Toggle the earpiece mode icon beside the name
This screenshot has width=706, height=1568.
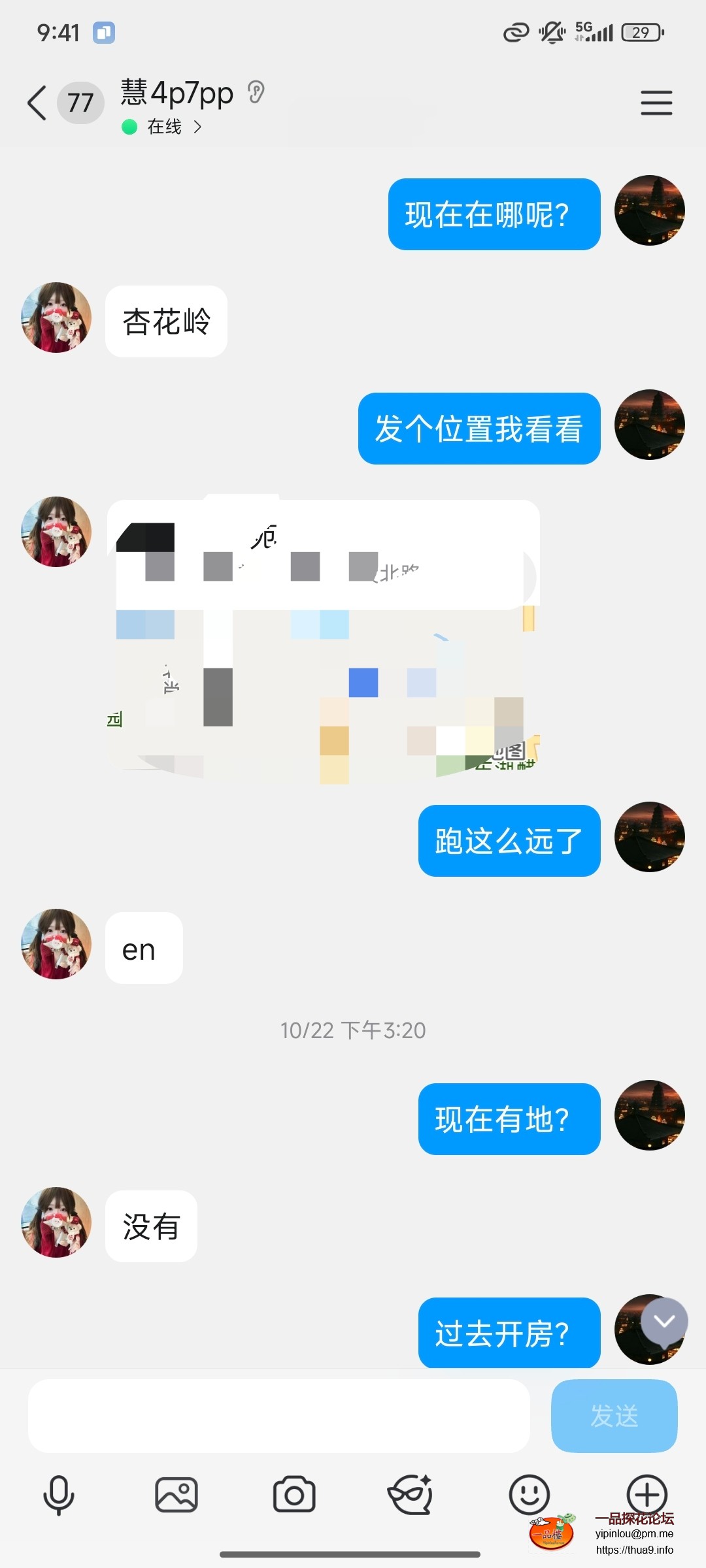(x=256, y=92)
